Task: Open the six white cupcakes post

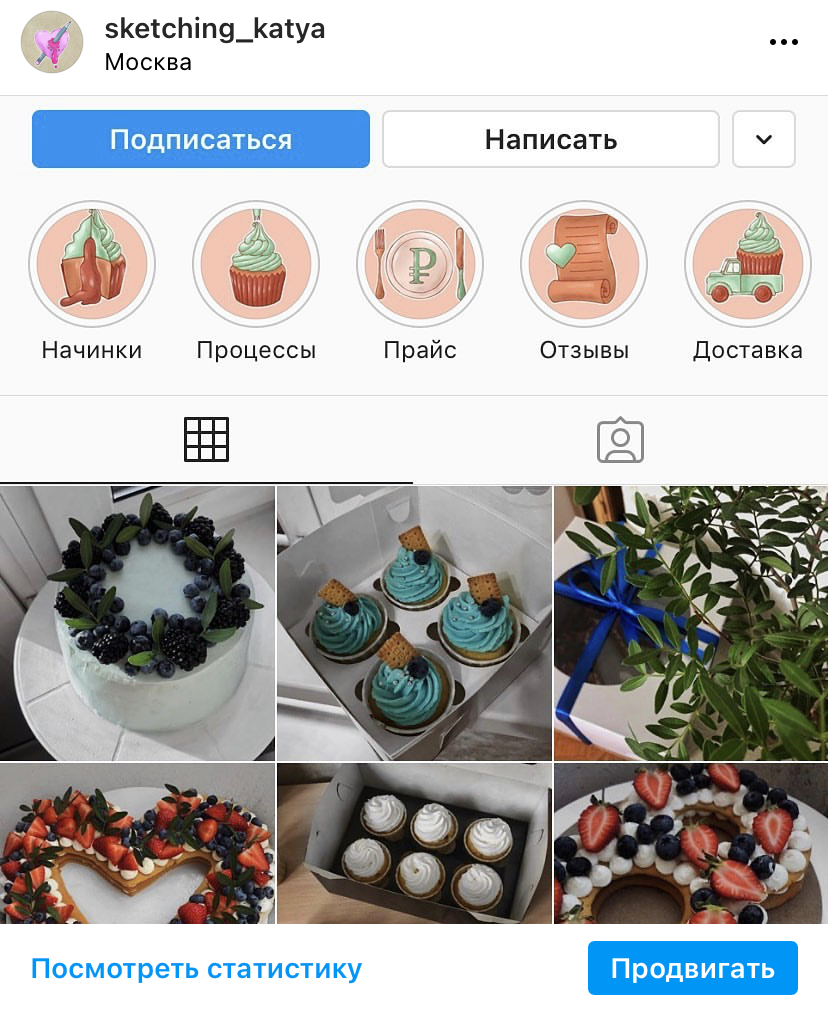Action: tap(414, 843)
